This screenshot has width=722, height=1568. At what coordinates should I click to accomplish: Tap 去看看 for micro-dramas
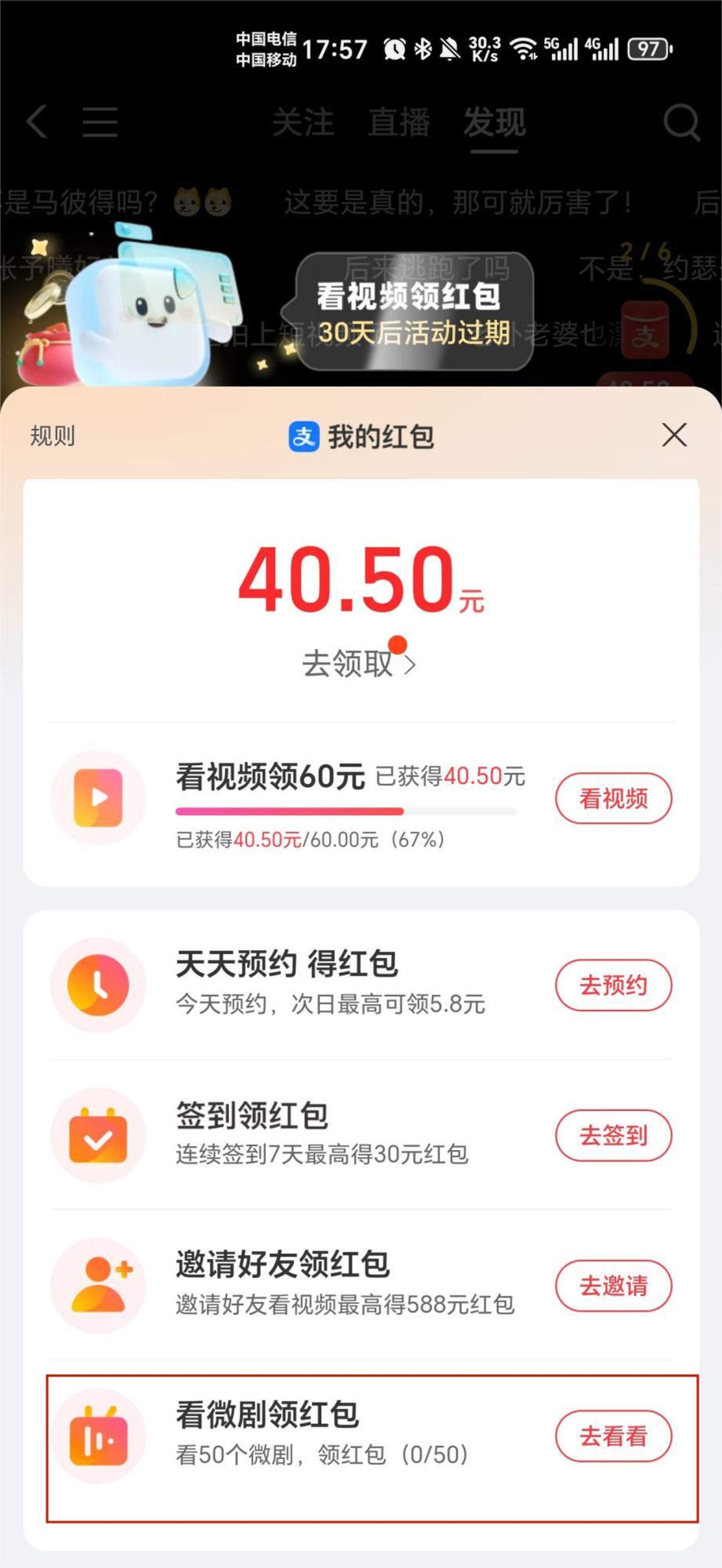click(613, 1436)
